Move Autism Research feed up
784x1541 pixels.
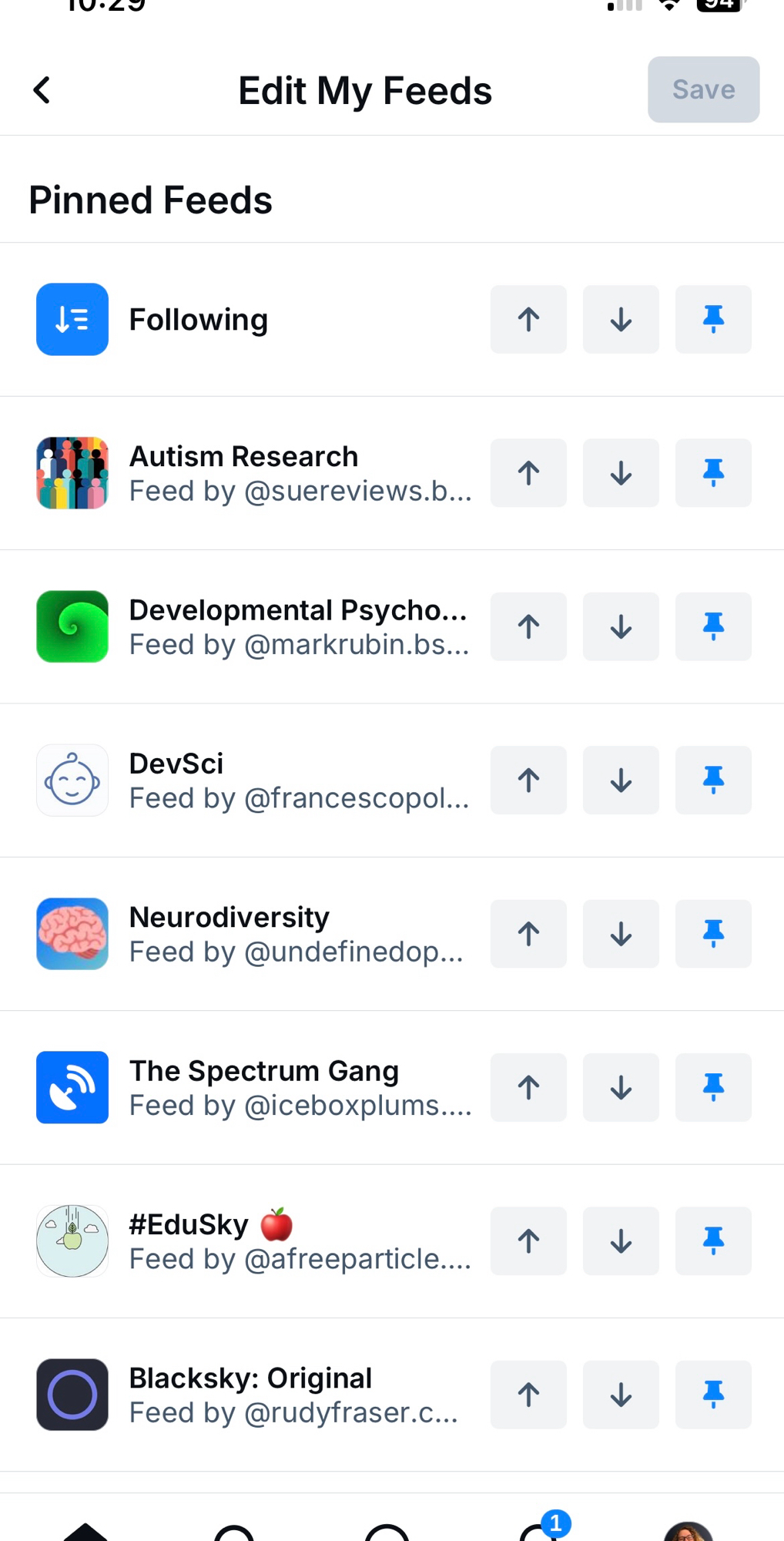pos(528,472)
